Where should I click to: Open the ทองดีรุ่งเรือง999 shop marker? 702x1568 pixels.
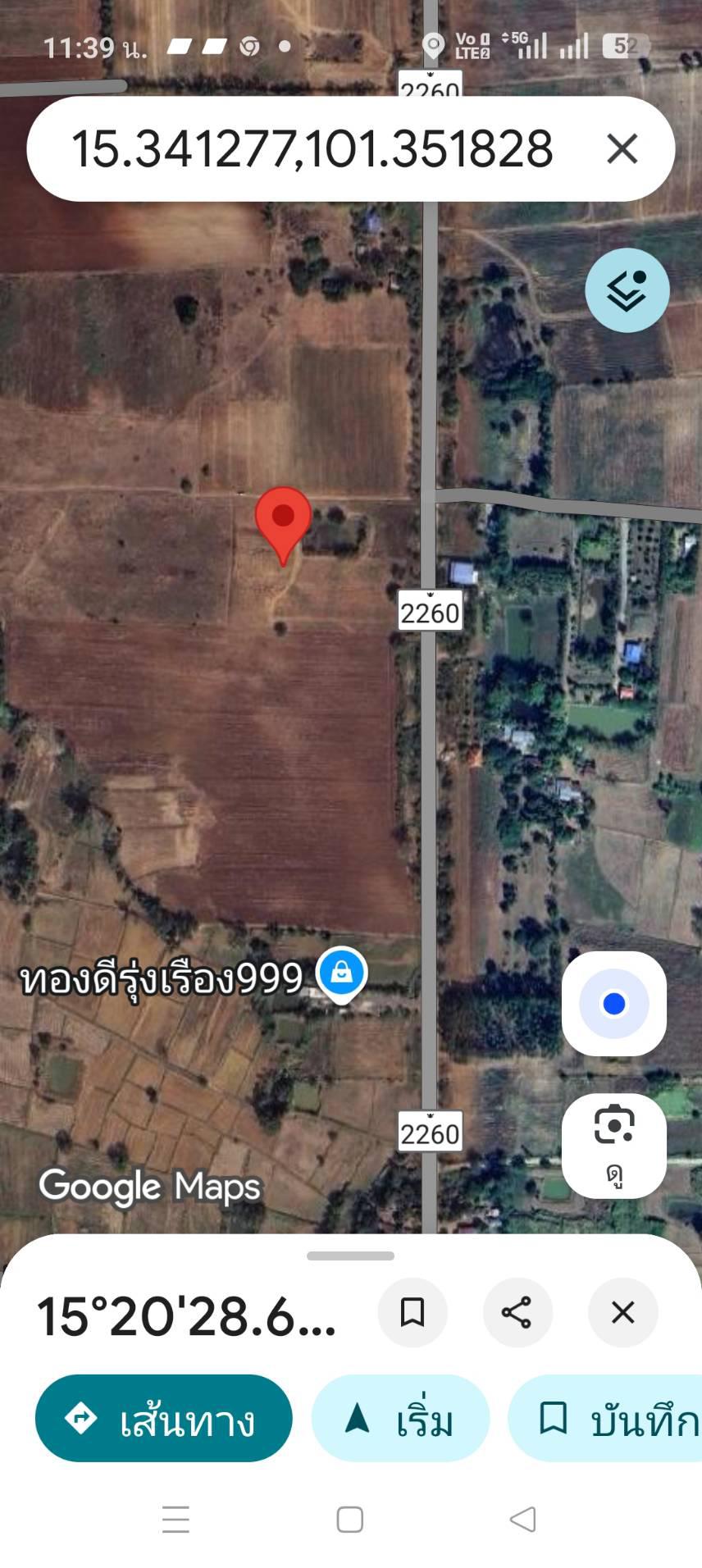coord(341,974)
